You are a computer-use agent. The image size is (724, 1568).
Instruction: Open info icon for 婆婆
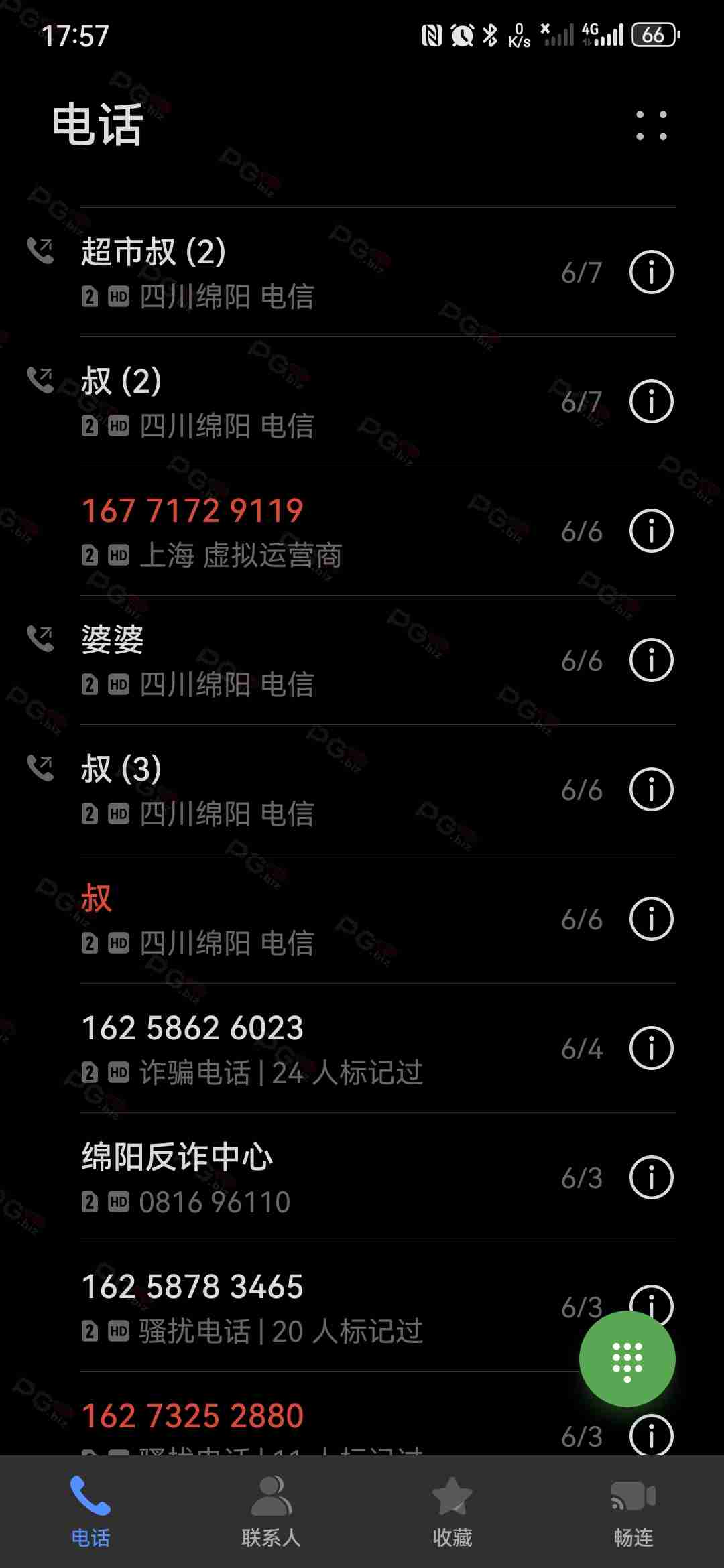click(x=651, y=660)
